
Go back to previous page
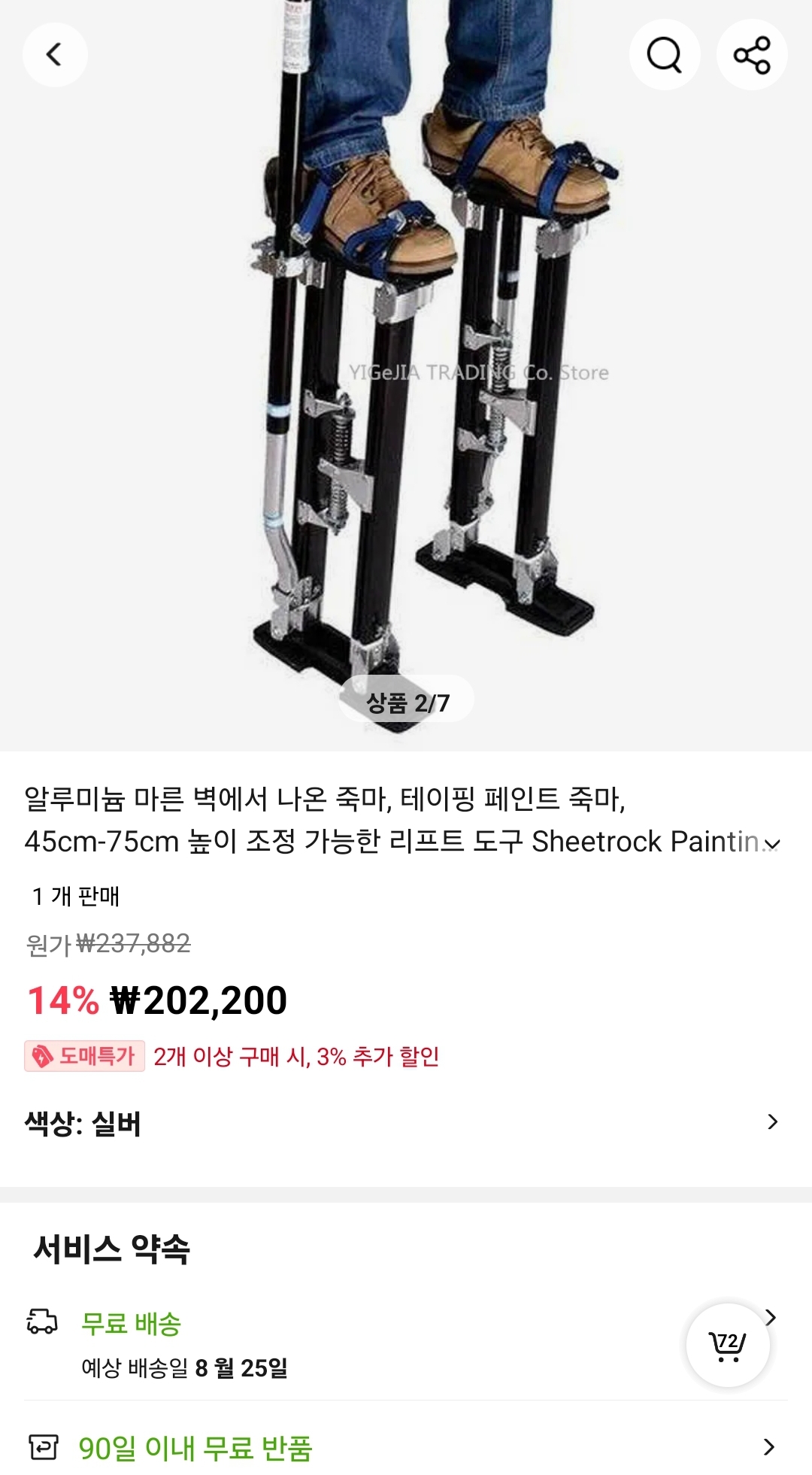(54, 55)
